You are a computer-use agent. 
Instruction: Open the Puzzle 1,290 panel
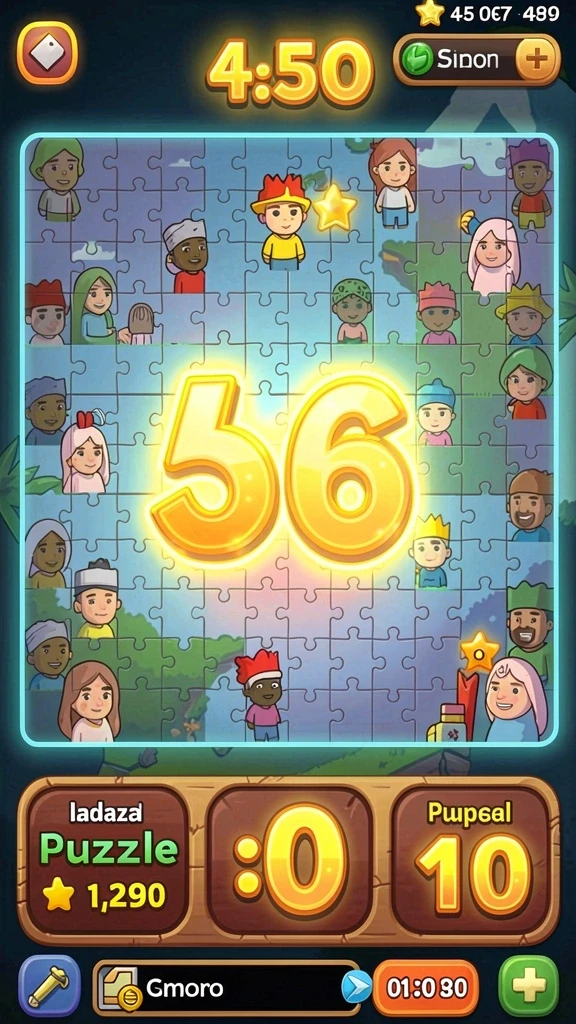pyautogui.click(x=108, y=859)
